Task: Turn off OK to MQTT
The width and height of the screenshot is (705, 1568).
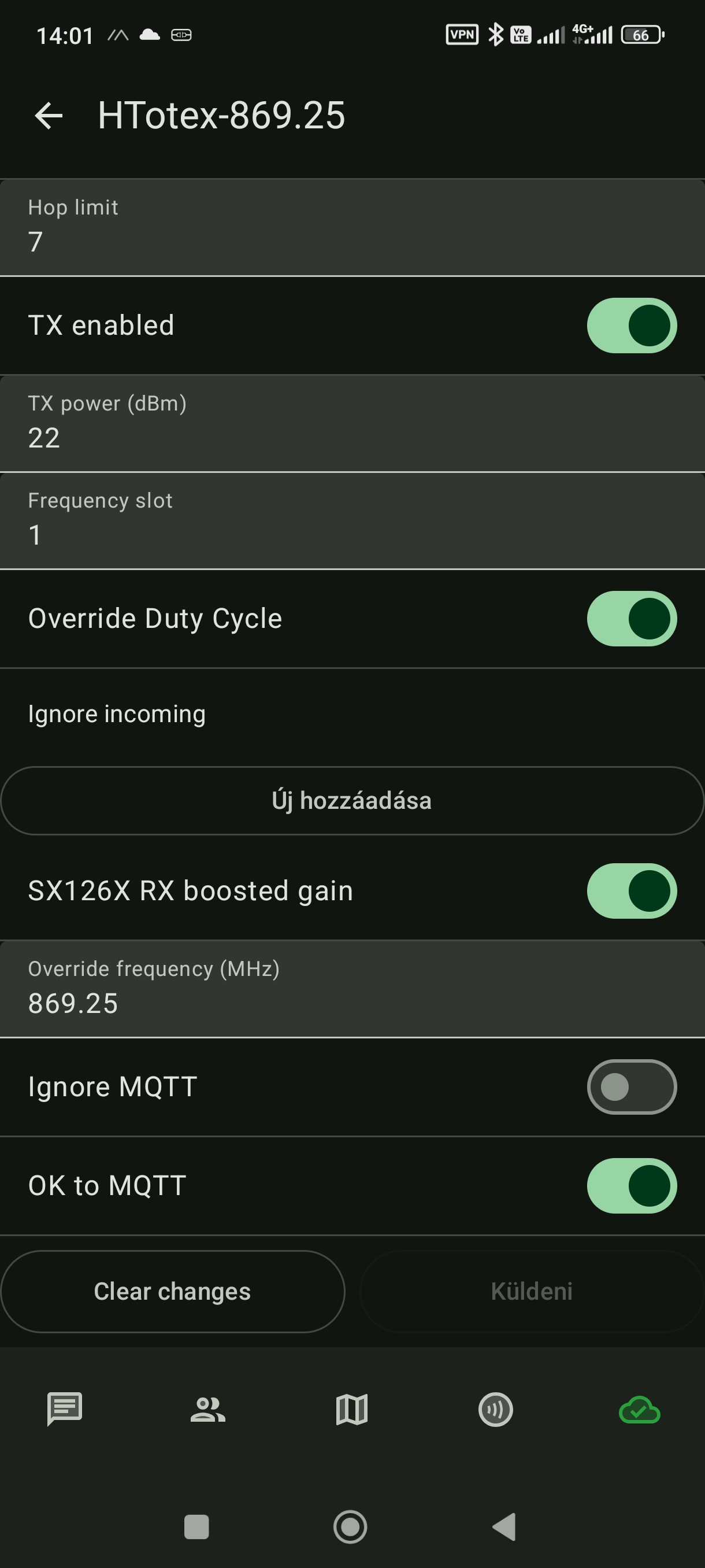Action: 632,1185
